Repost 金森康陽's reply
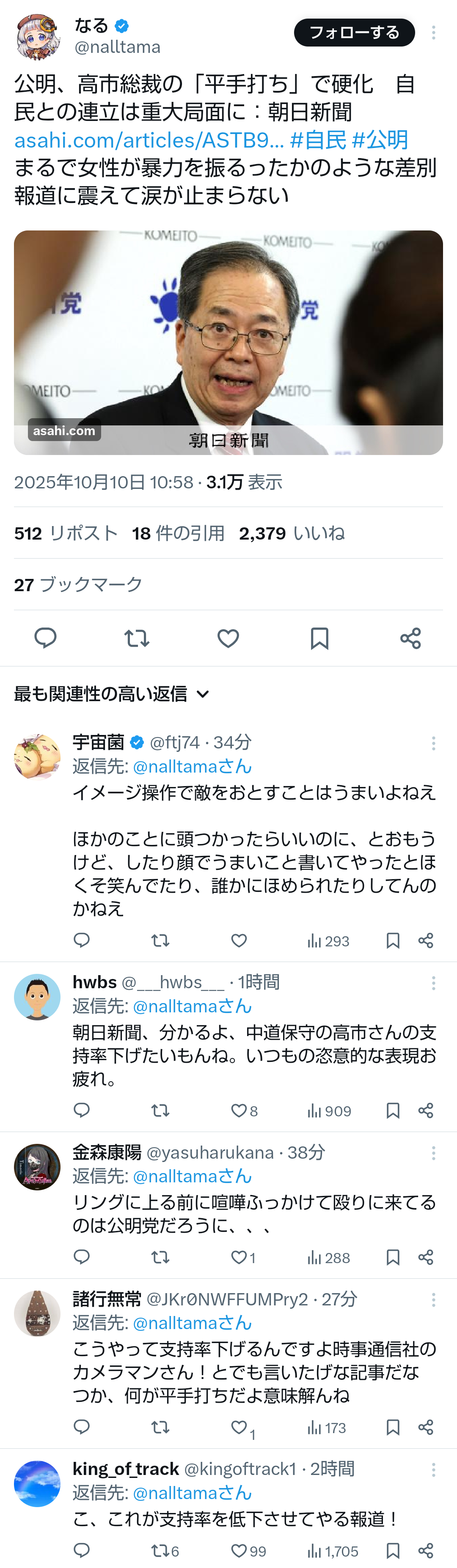Viewport: 457px width, 1568px height. tap(160, 1257)
